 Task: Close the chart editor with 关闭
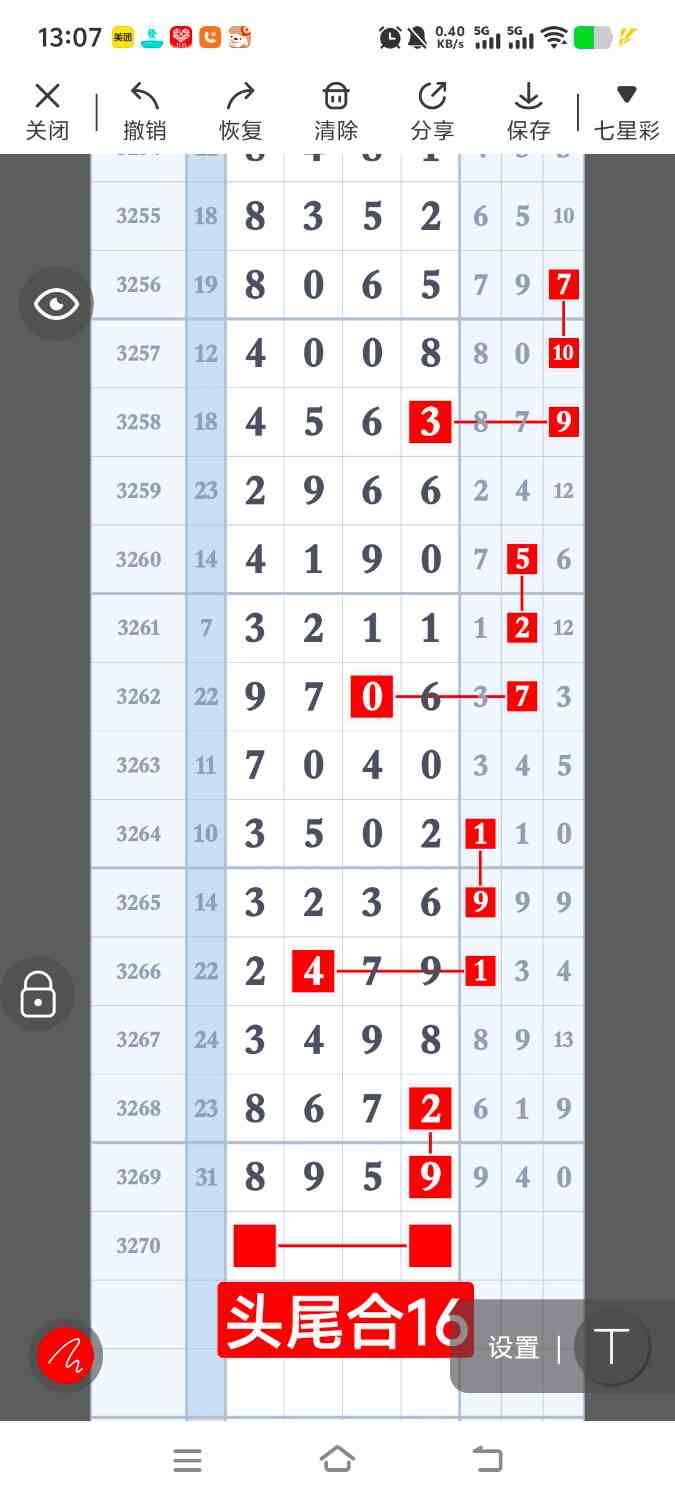[47, 111]
